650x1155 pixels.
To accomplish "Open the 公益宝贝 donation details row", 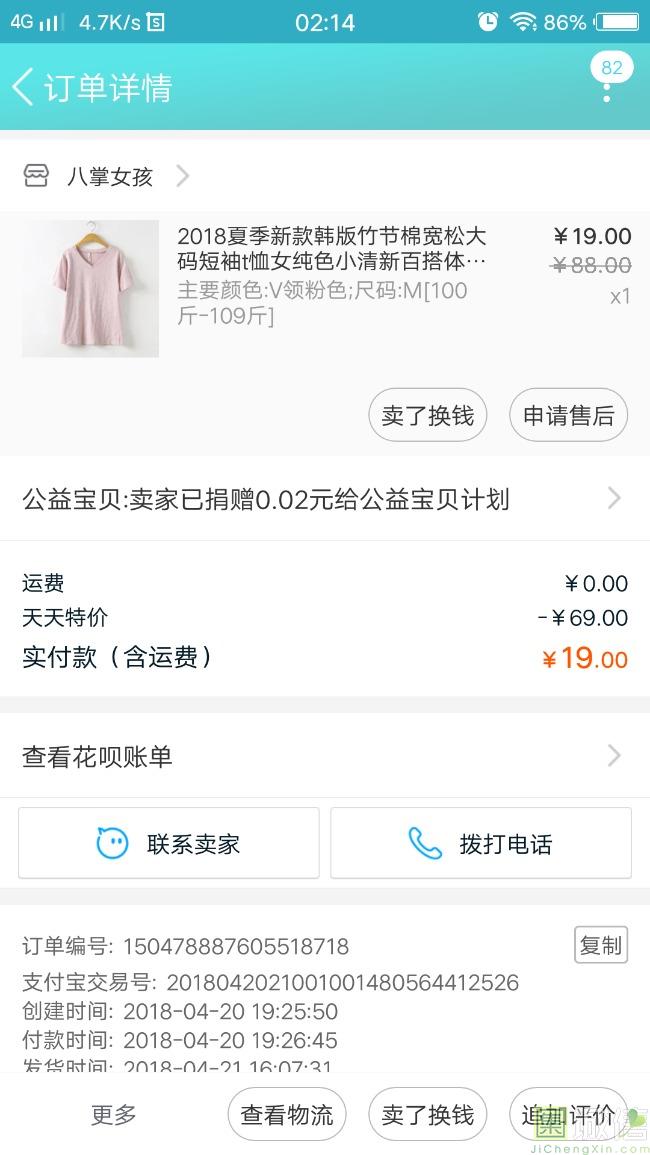I will pos(325,499).
